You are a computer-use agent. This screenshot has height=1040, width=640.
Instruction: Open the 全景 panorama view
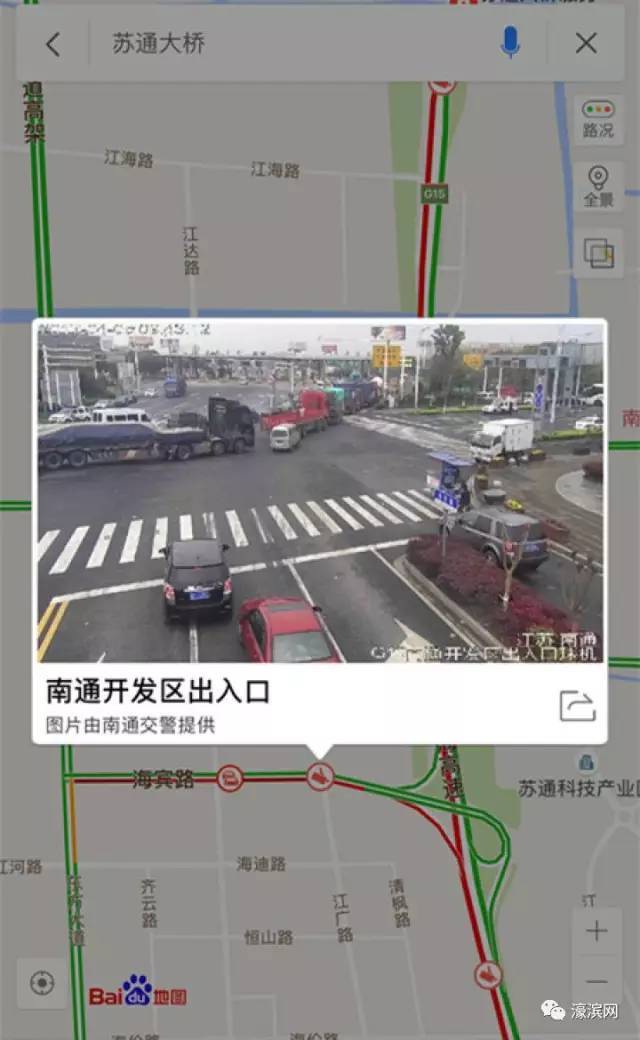598,186
